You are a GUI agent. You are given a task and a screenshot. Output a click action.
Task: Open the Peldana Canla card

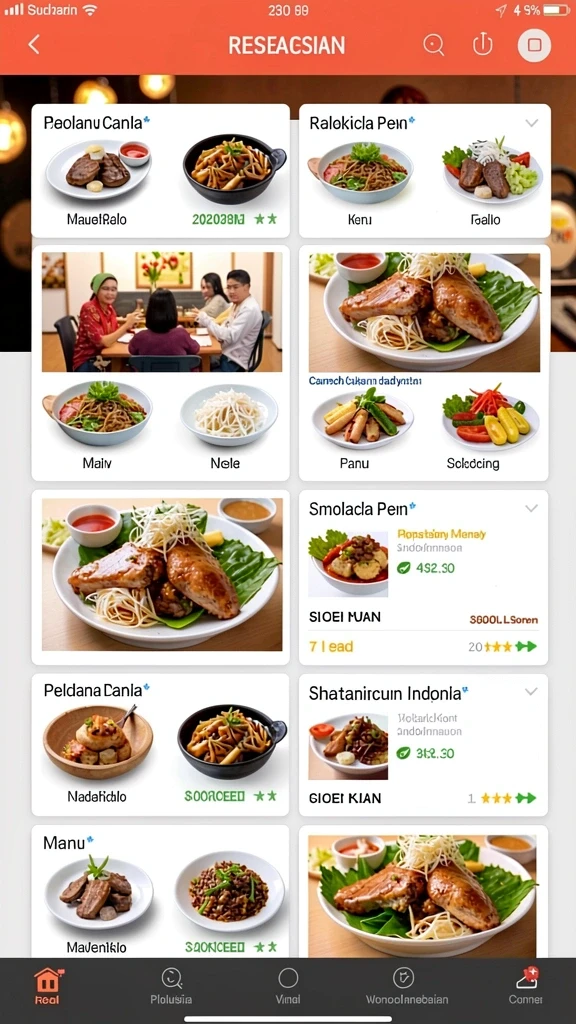[161, 745]
